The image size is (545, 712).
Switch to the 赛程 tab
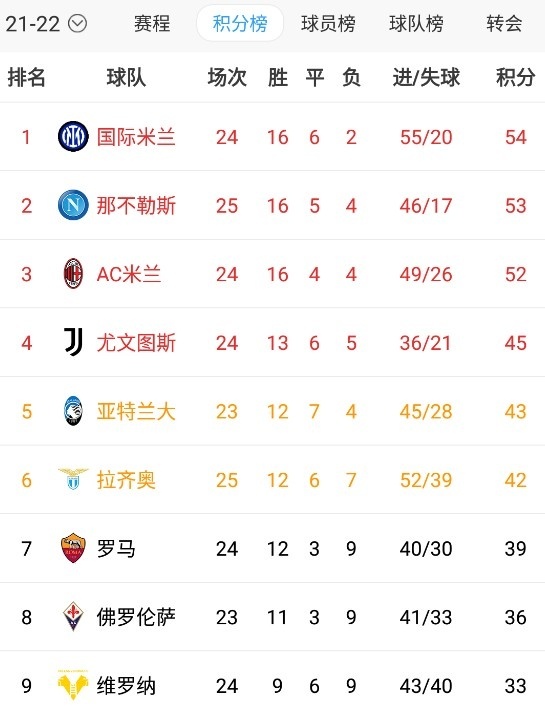click(152, 24)
